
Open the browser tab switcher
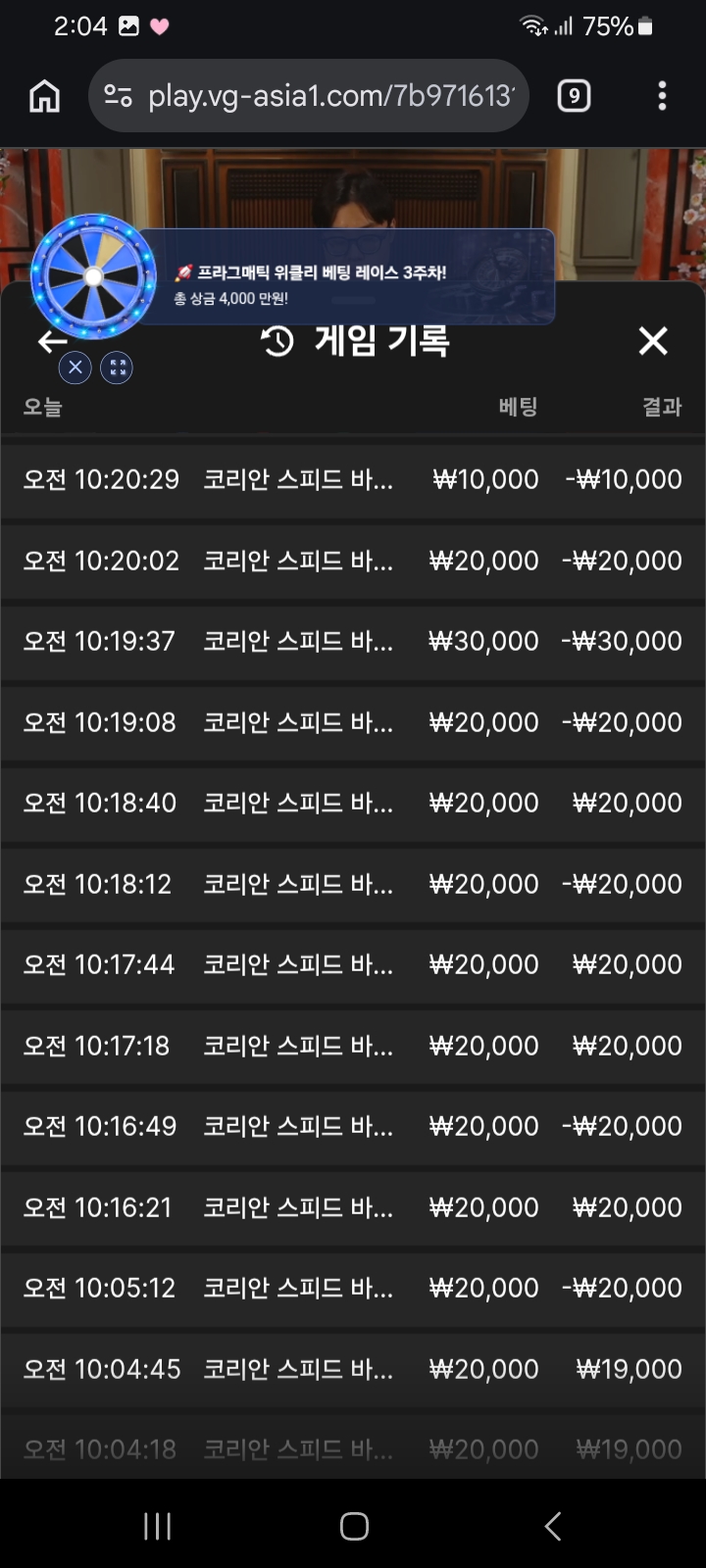click(574, 96)
